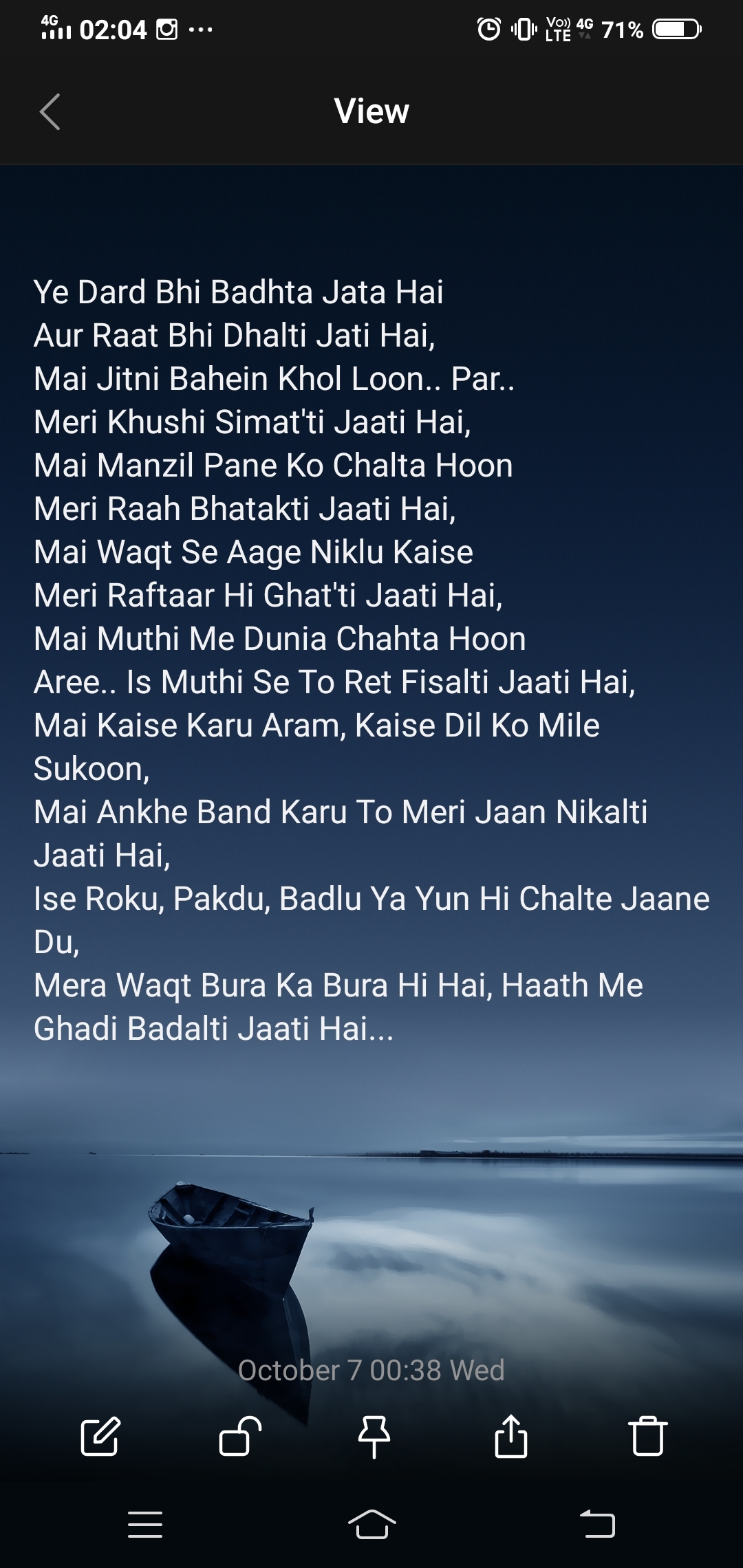The width and height of the screenshot is (743, 1568).
Task: Go back from the note view
Action: tap(50, 111)
